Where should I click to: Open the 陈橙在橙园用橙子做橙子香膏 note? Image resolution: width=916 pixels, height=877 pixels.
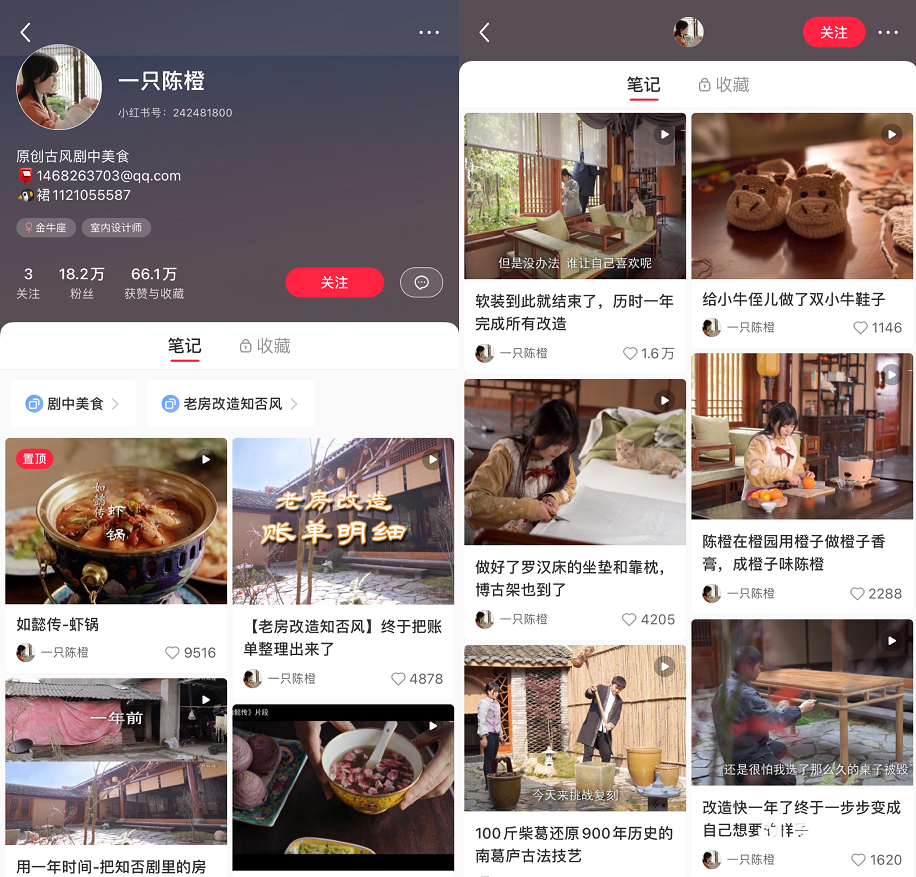802,436
